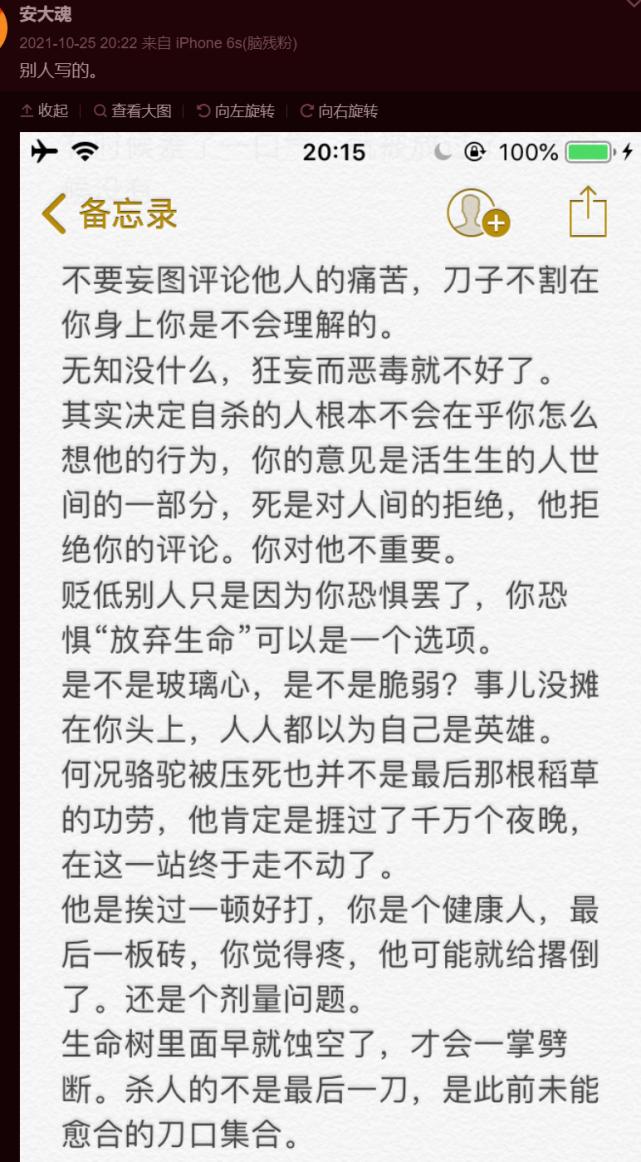
Task: Open 查看大图 to view full-size image
Action: click(133, 111)
